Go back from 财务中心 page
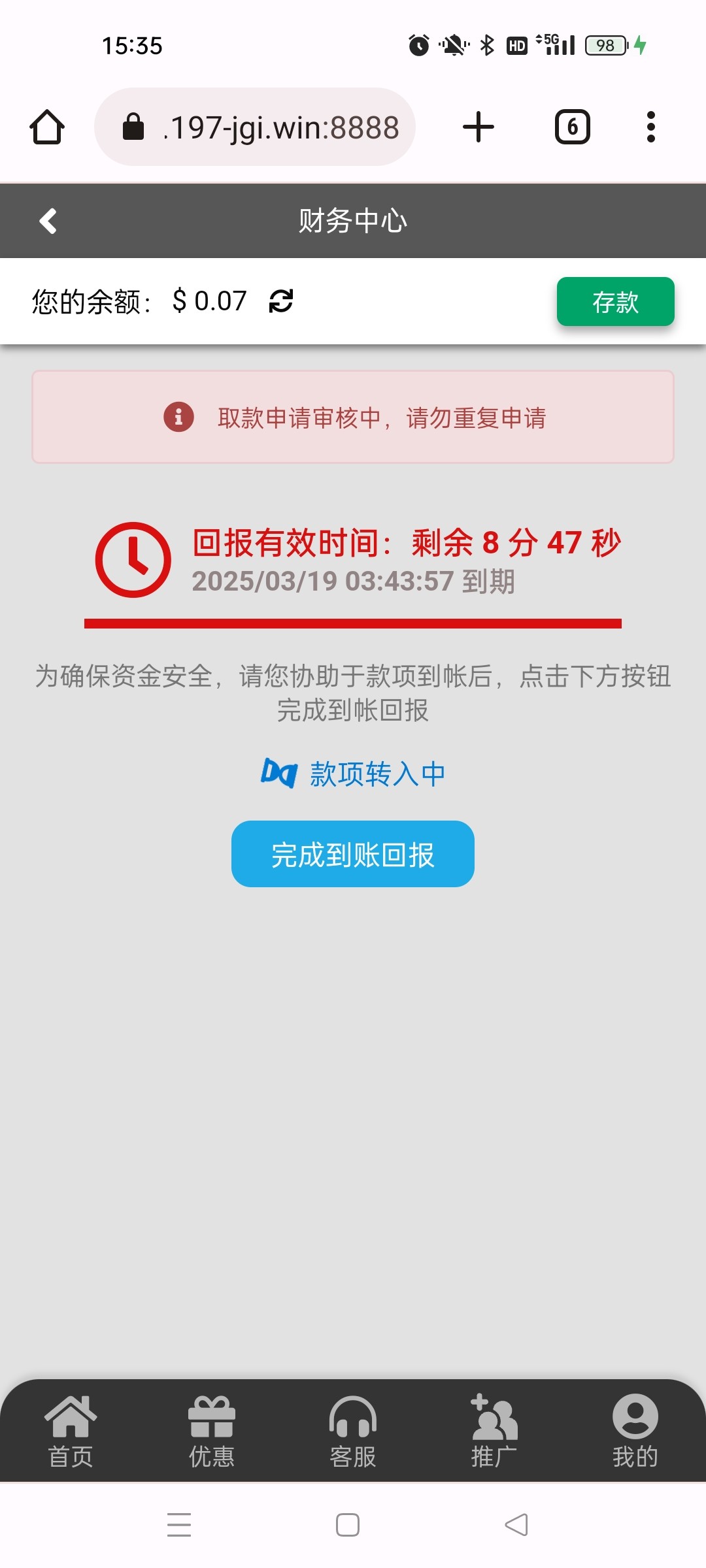The image size is (706, 1568). pyautogui.click(x=48, y=221)
